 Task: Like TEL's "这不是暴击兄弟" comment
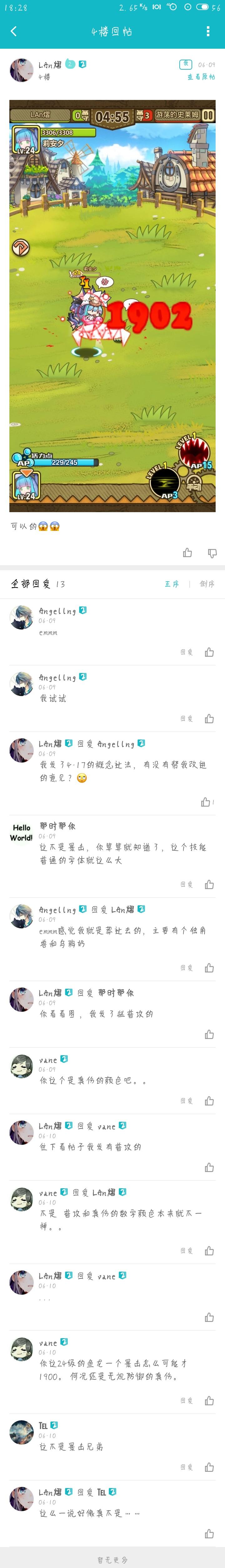(209, 1467)
